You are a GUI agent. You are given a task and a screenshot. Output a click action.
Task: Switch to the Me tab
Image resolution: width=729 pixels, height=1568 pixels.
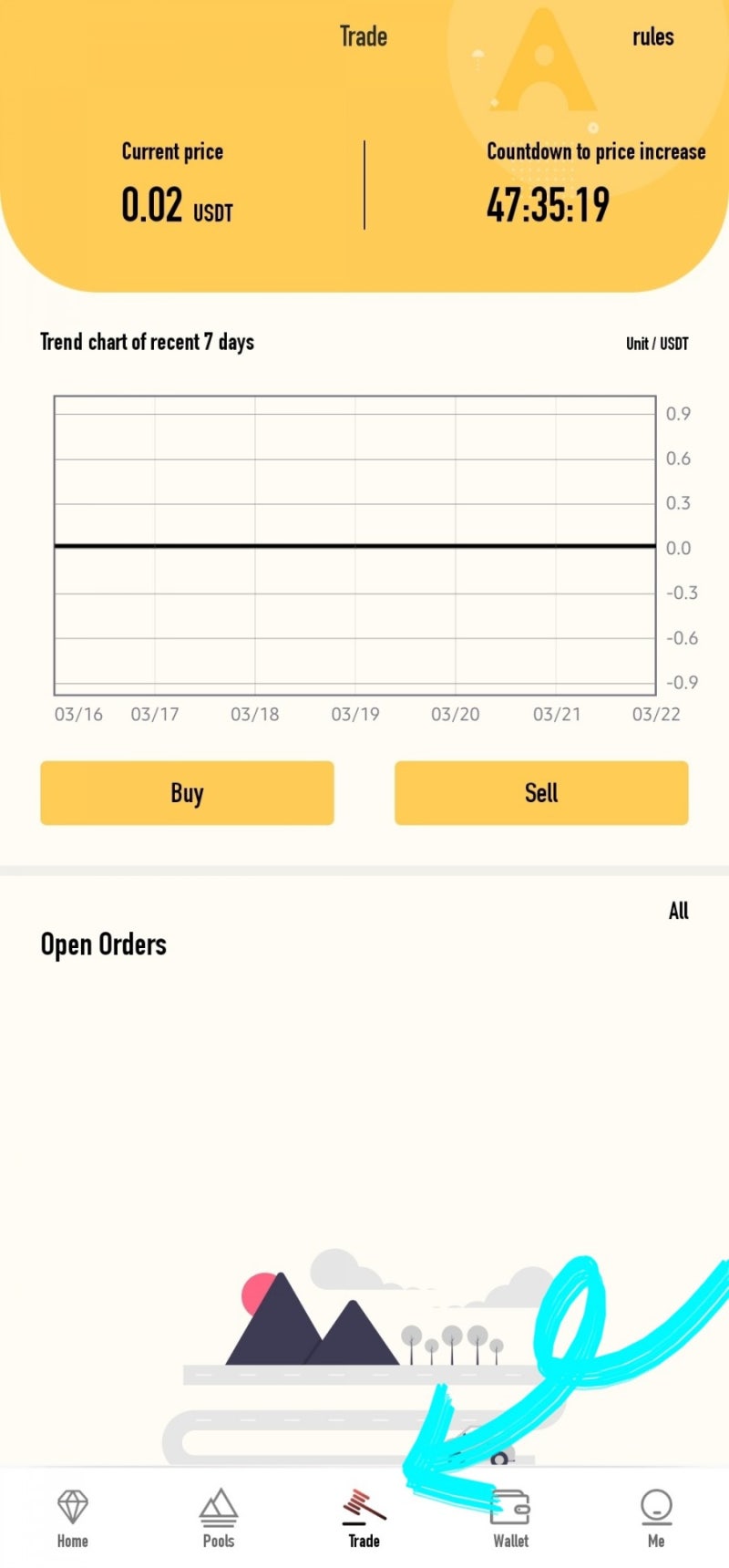pyautogui.click(x=656, y=1518)
